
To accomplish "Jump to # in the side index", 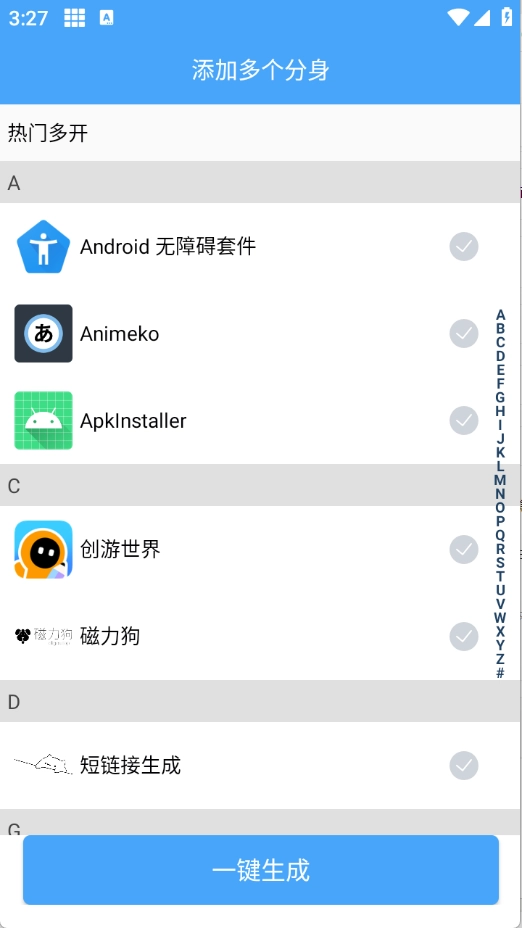I will point(500,674).
